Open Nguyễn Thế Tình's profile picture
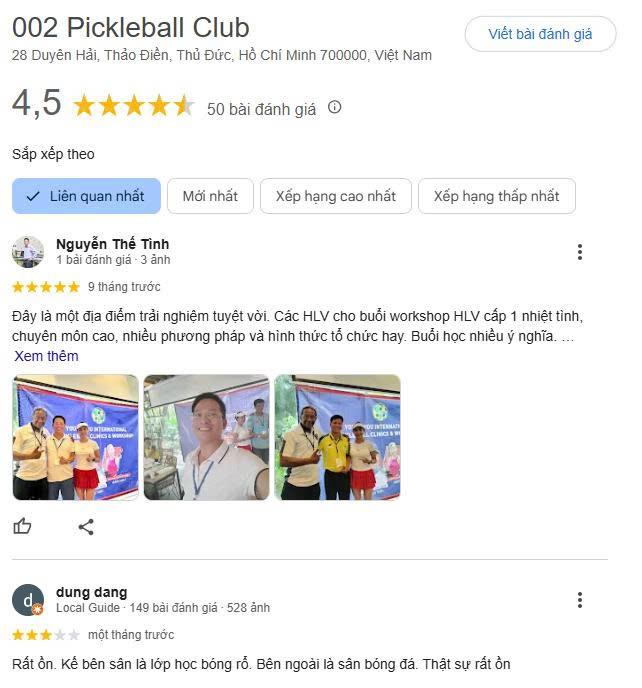This screenshot has height=688, width=642. tap(28, 251)
